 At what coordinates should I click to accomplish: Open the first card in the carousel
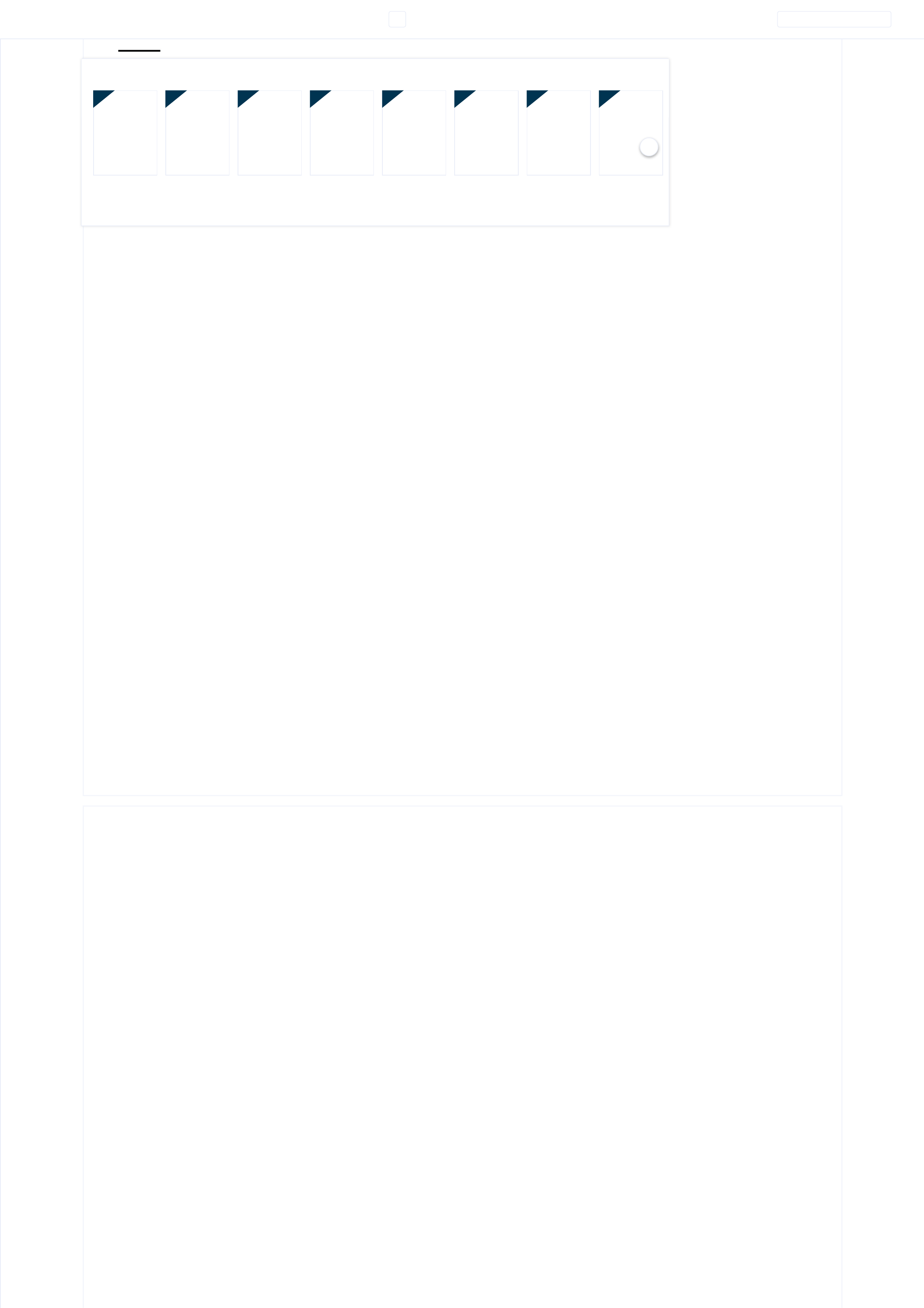coord(125,133)
